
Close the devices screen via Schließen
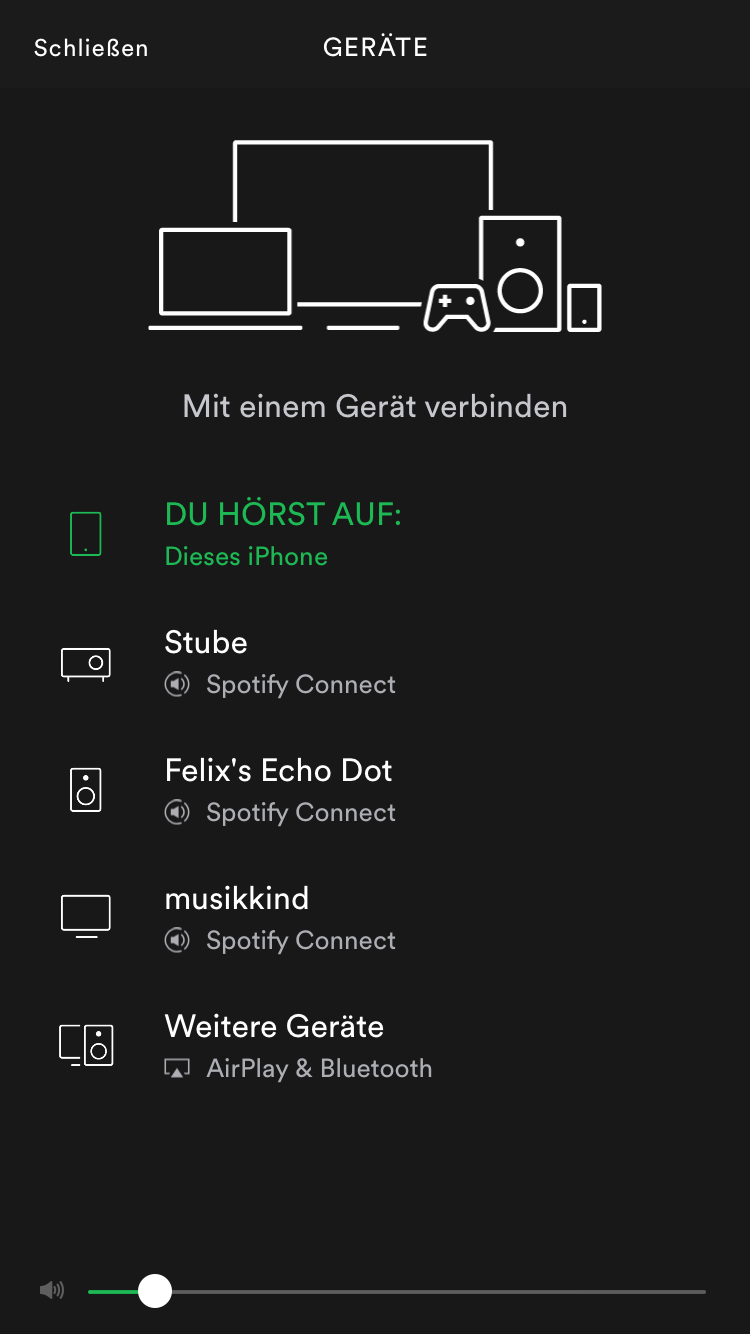click(x=91, y=48)
